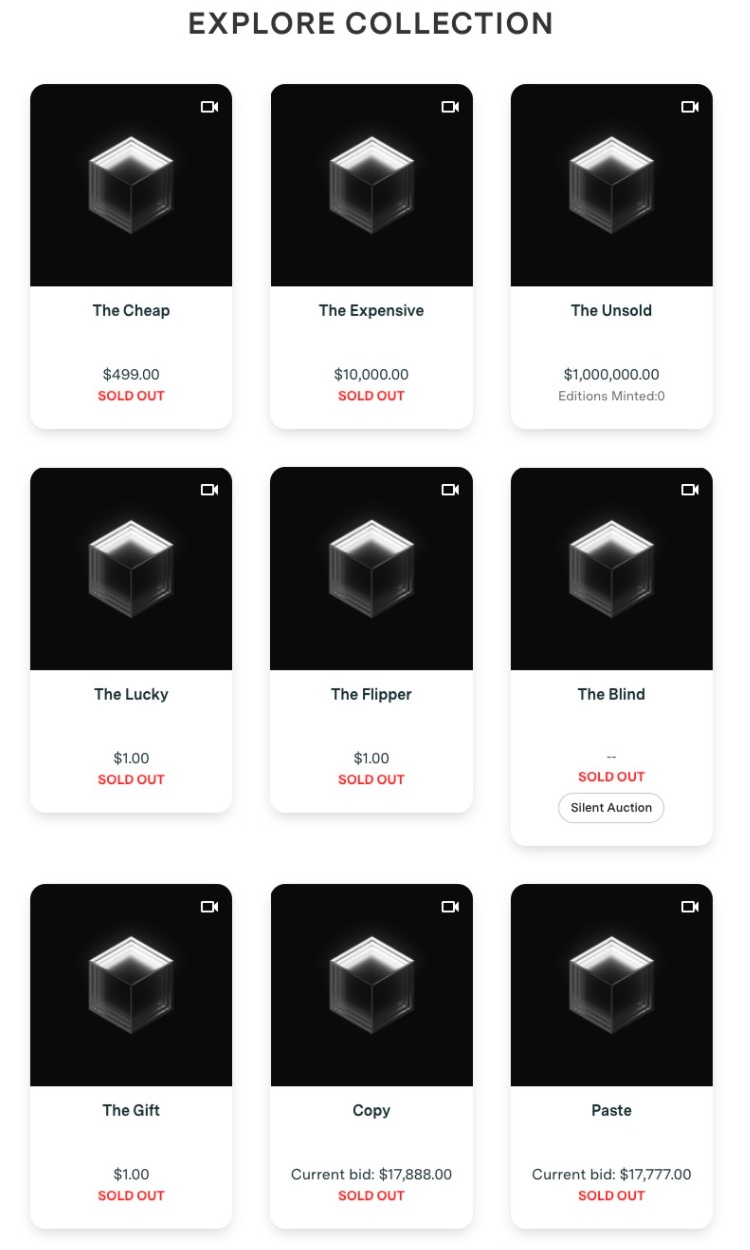View The Unsold card details
This screenshot has height=1250, width=750.
(611, 256)
